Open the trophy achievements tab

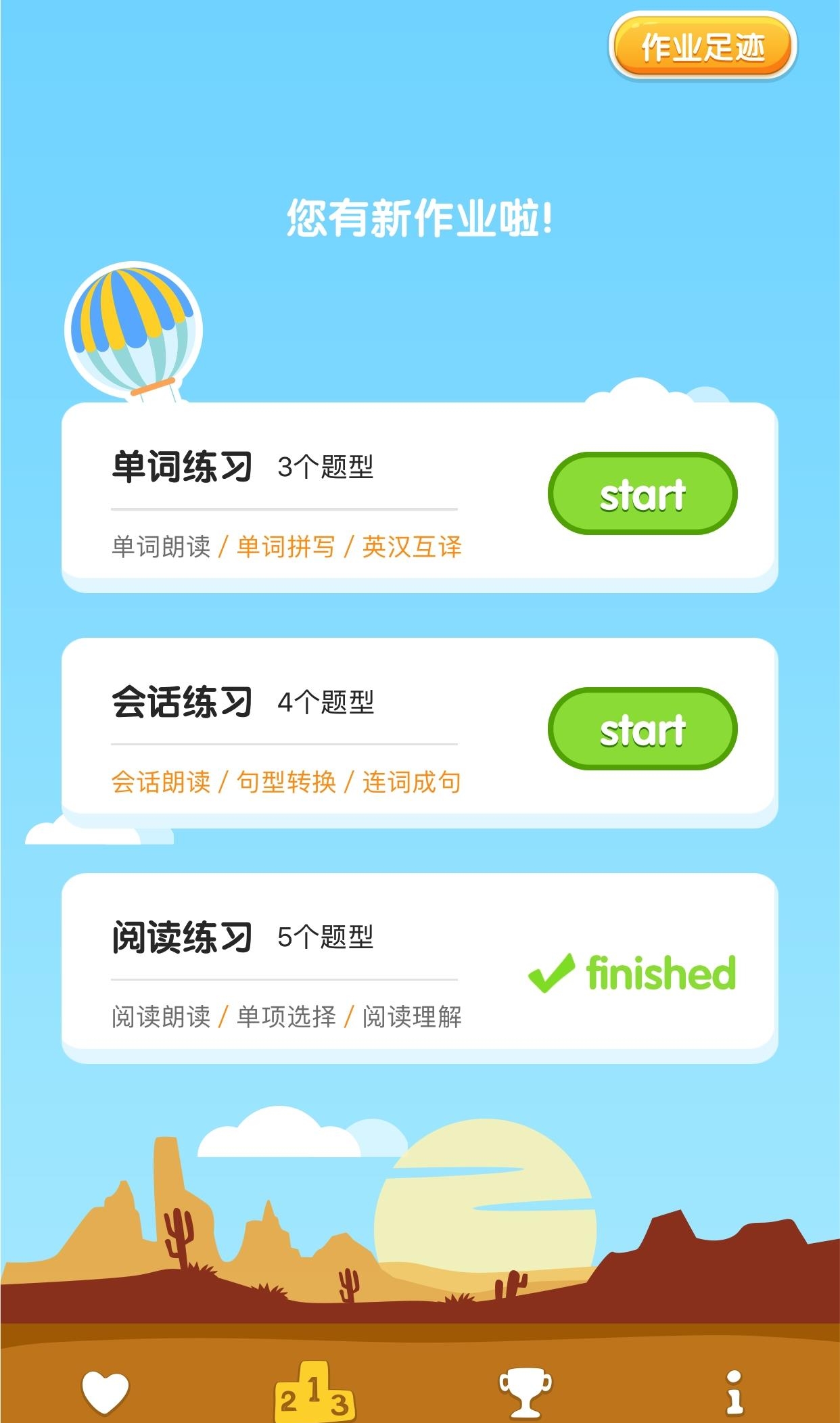tap(525, 1392)
